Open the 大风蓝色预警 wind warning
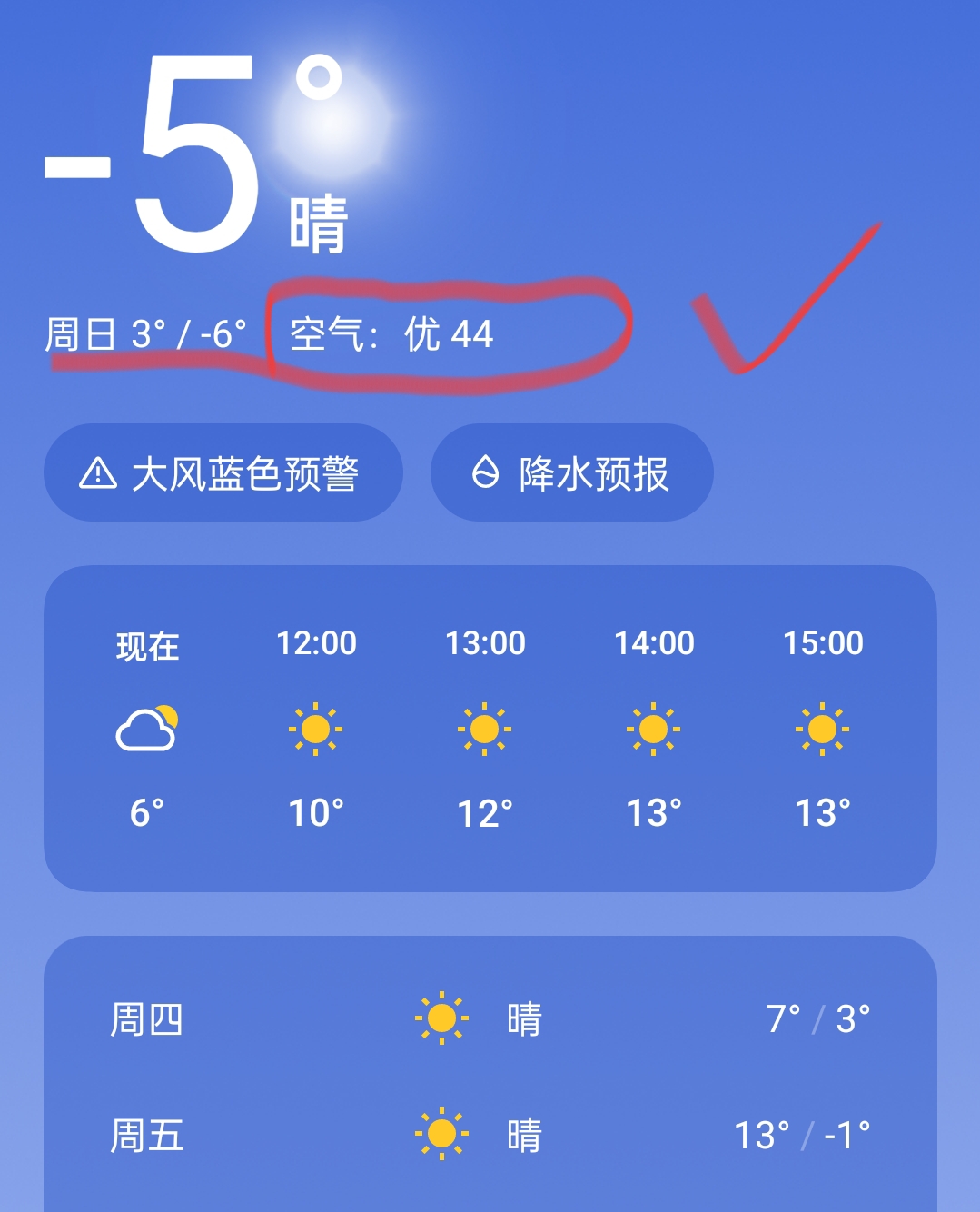 pyautogui.click(x=223, y=473)
